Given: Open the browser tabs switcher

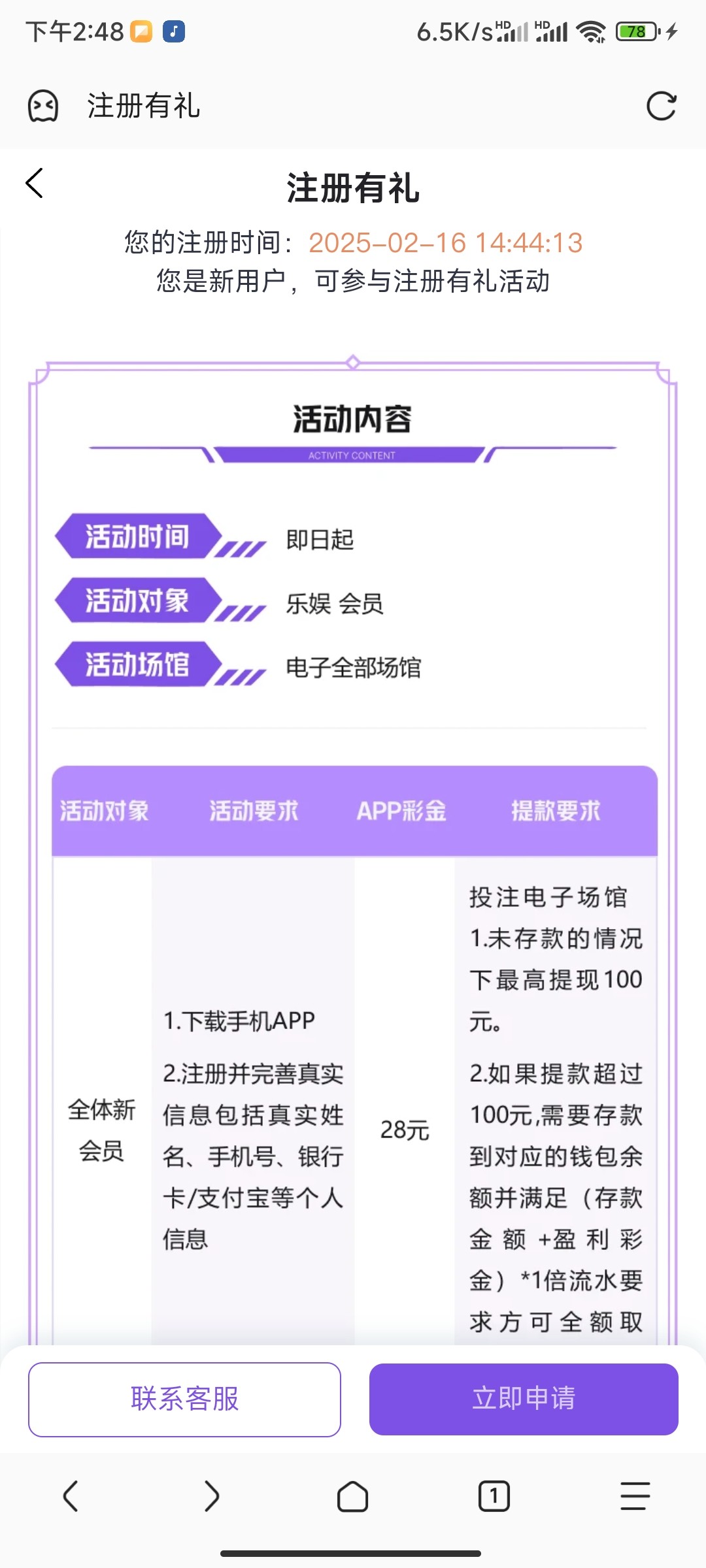Looking at the screenshot, I should 494,1495.
